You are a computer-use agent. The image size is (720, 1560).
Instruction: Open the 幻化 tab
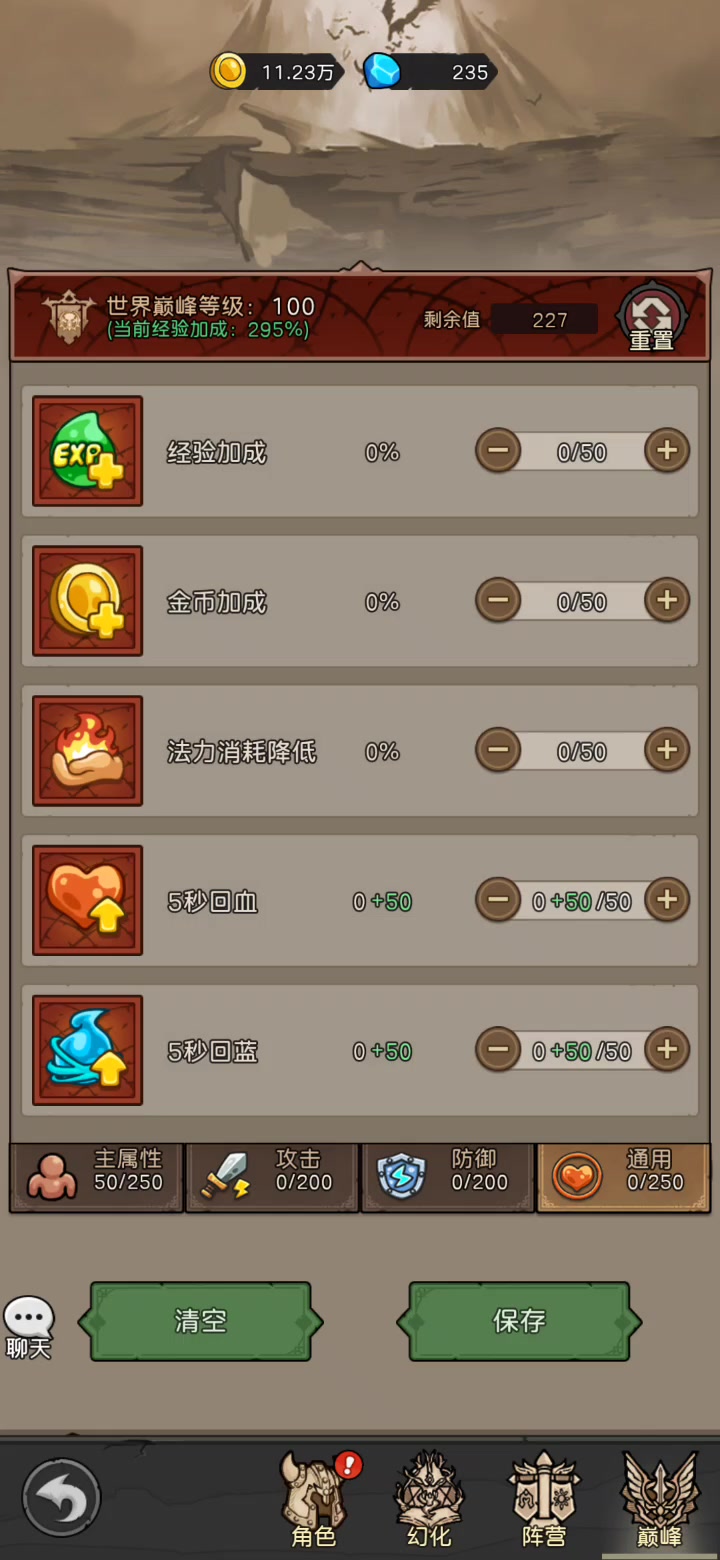coord(429,1500)
